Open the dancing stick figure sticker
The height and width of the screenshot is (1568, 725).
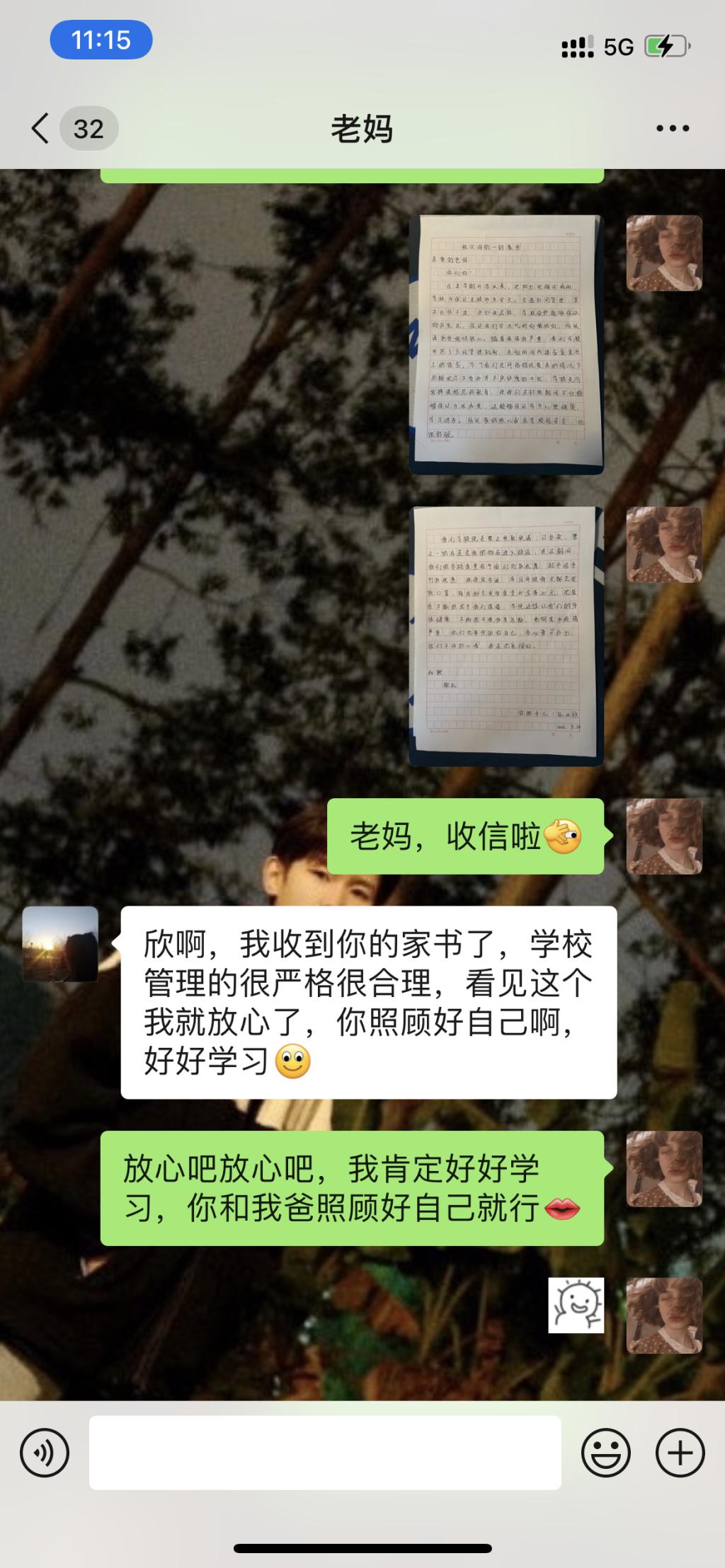click(576, 1305)
